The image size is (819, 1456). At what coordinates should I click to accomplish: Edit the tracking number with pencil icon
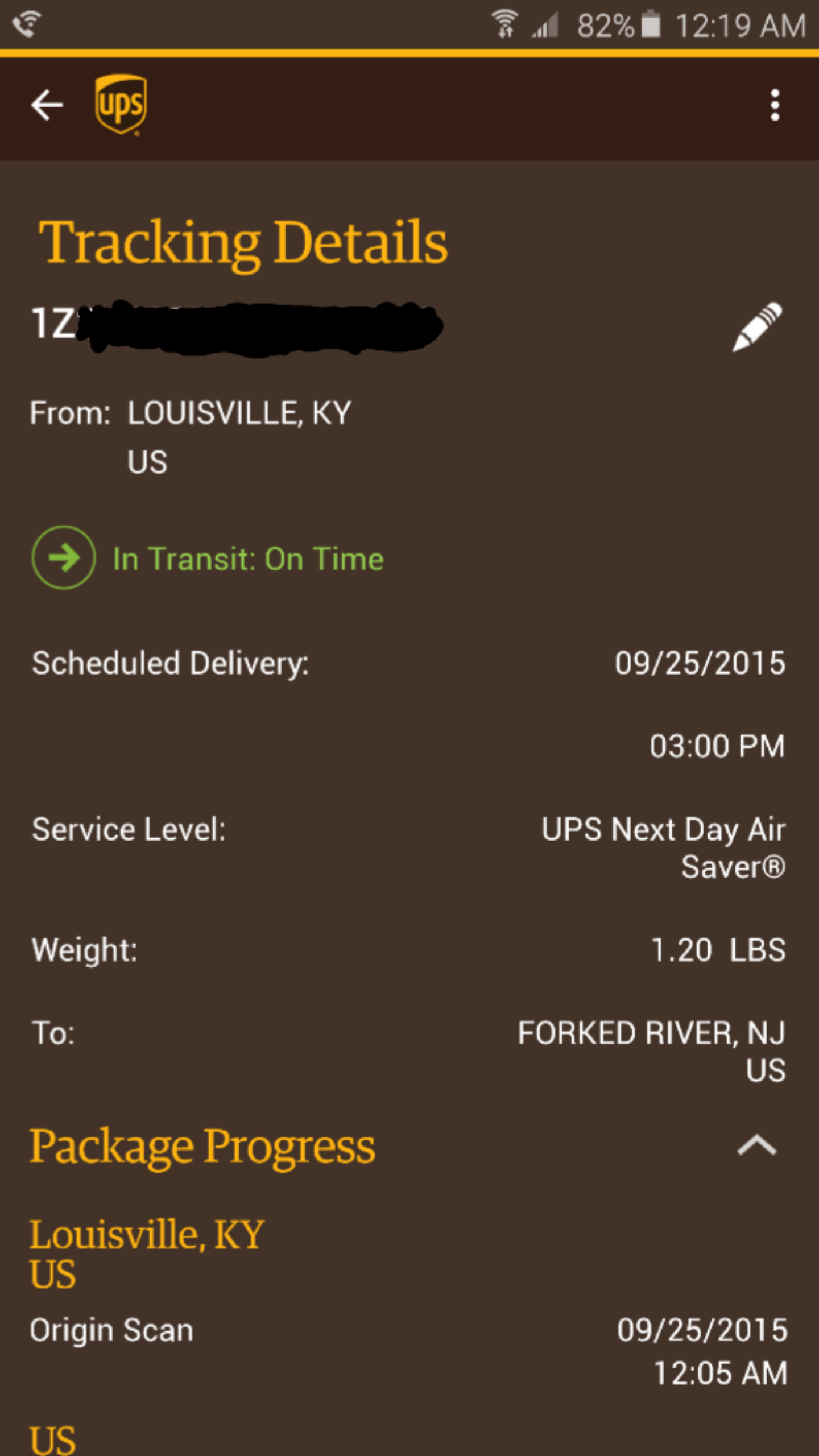tap(757, 327)
